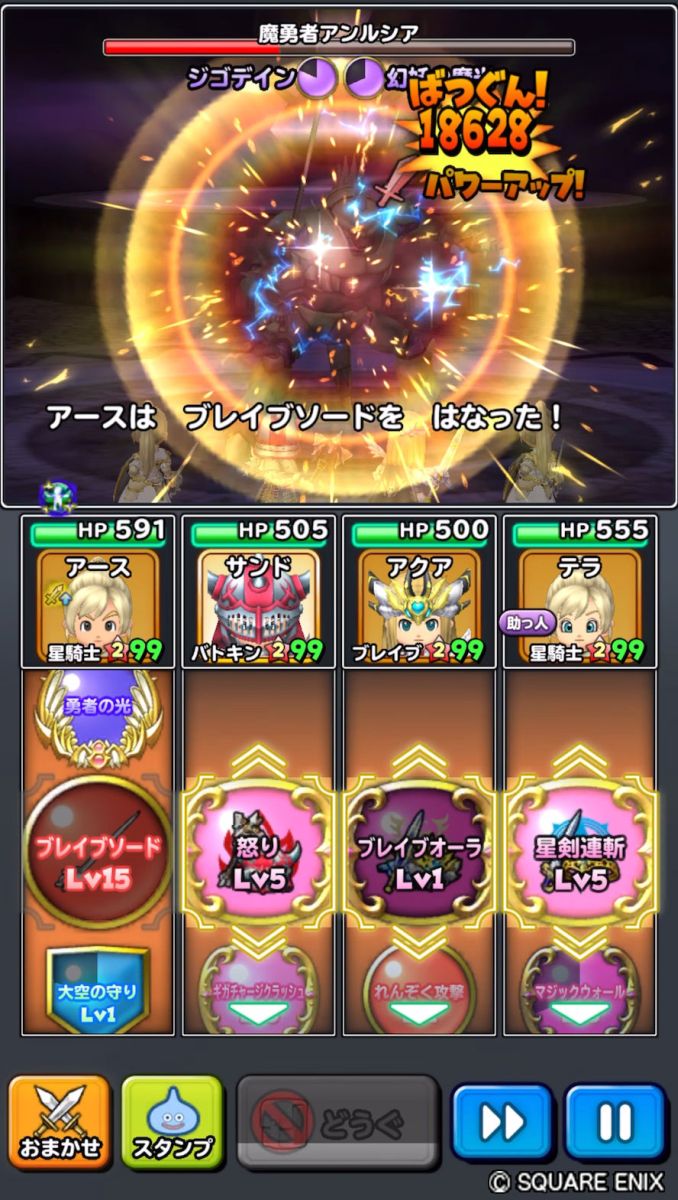The image size is (678, 1200).
Task: Use the 星剣連斬 Lv5 skill
Action: pyautogui.click(x=581, y=853)
